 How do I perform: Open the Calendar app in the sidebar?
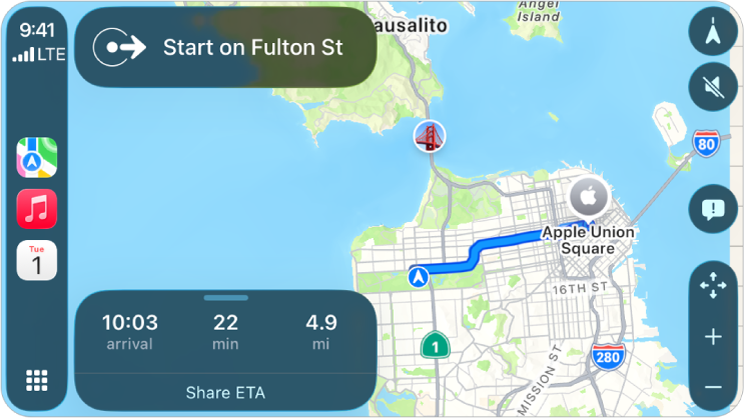[x=37, y=260]
